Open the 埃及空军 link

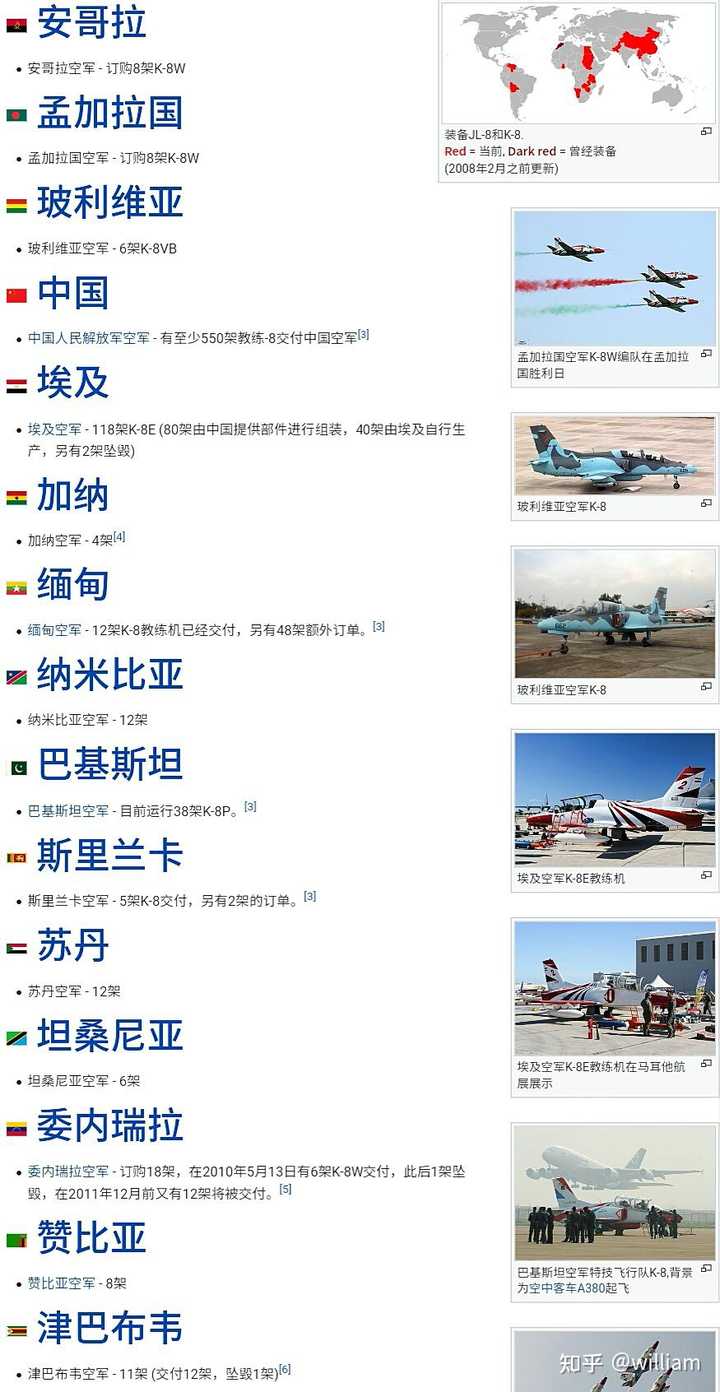55,429
